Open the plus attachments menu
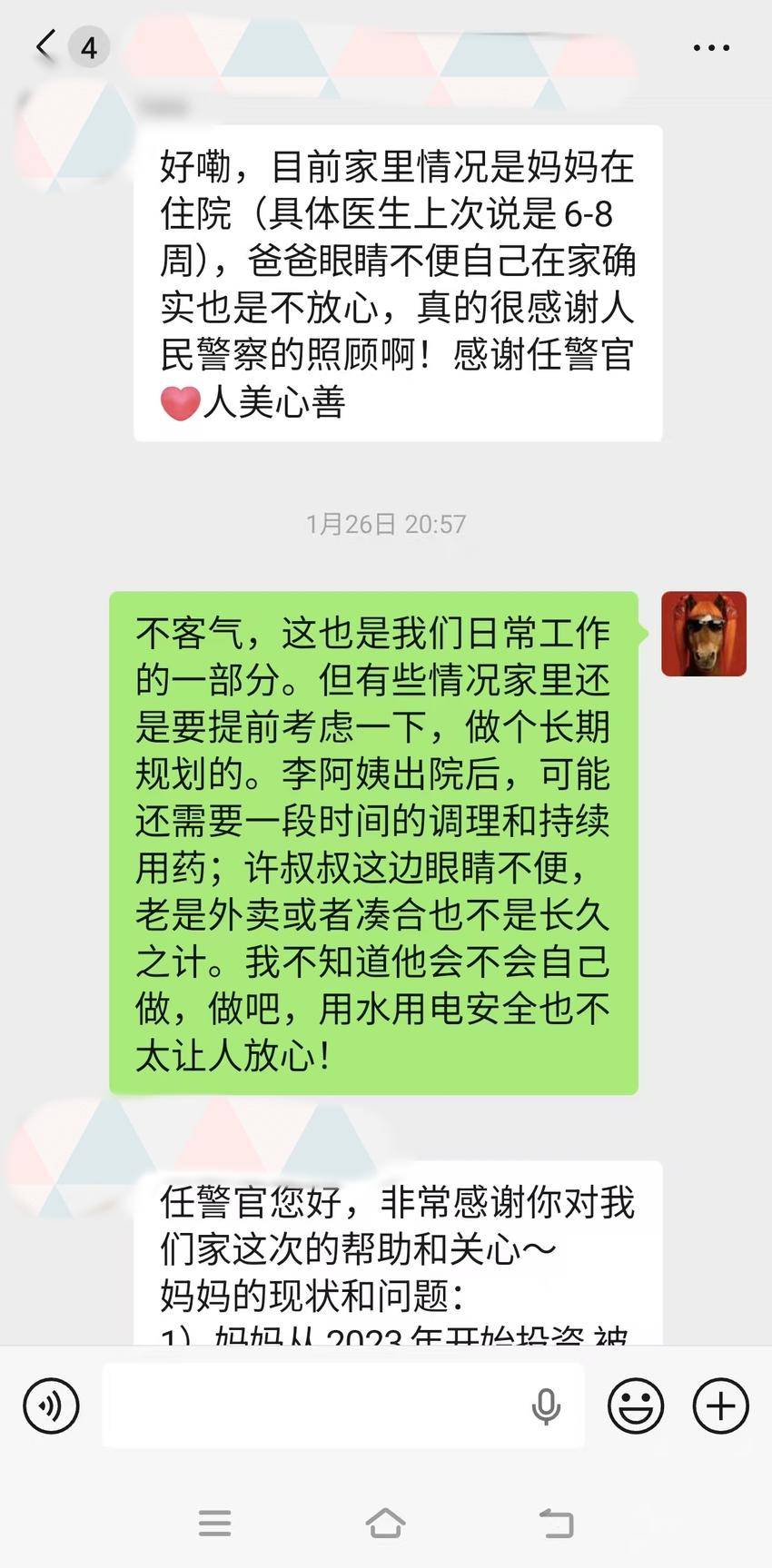 pos(720,1405)
